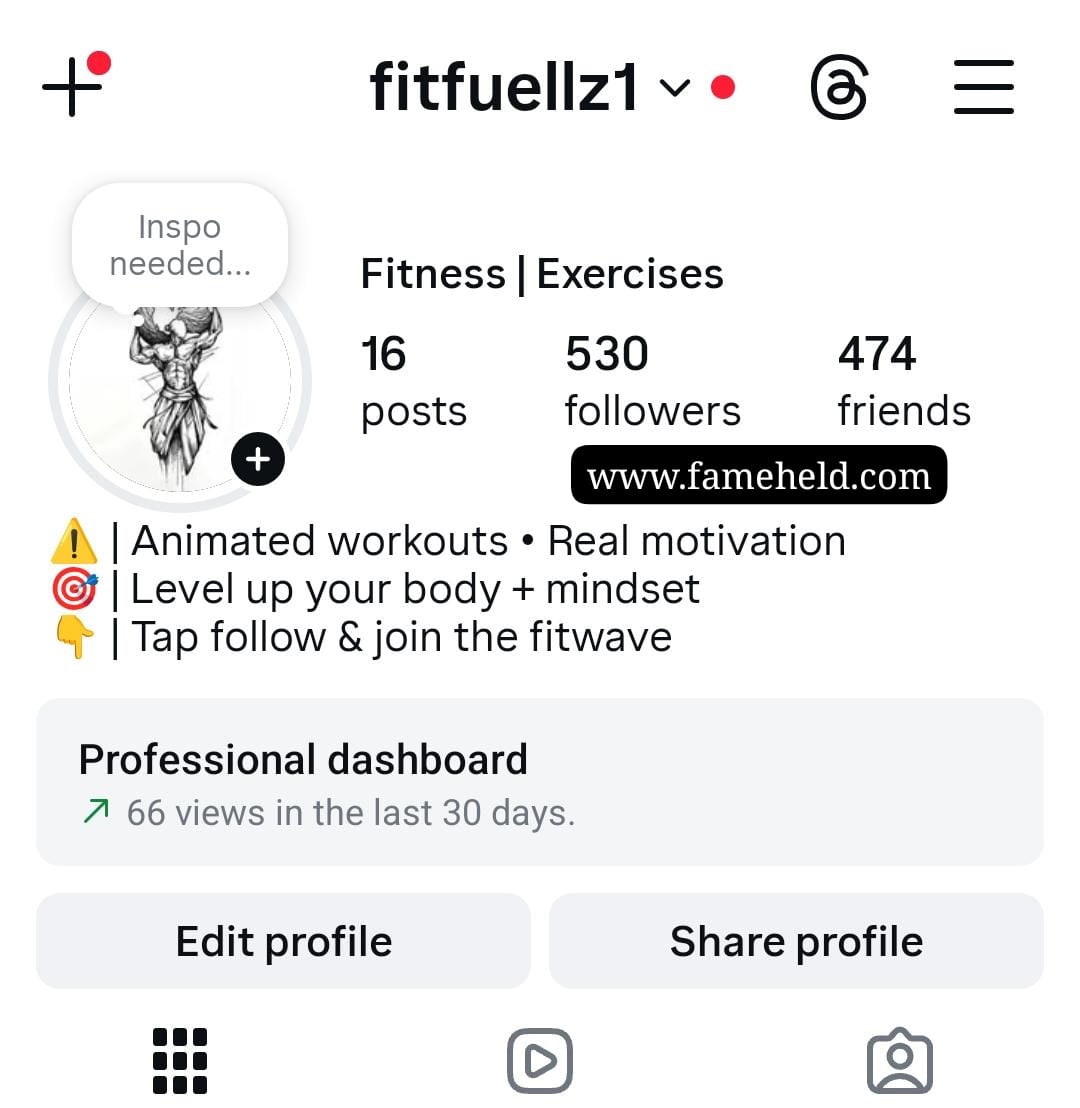
Task: Open the 530 followers list
Action: [652, 381]
